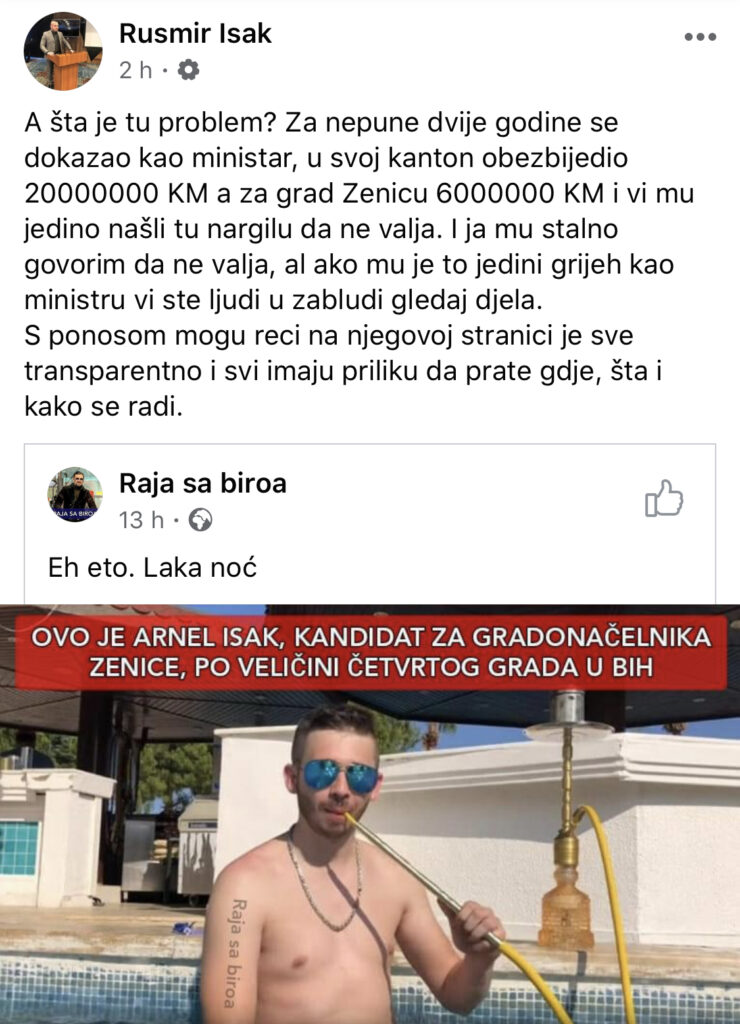Open the post's three-dot overflow menu
The image size is (740, 1024).
pyautogui.click(x=699, y=37)
